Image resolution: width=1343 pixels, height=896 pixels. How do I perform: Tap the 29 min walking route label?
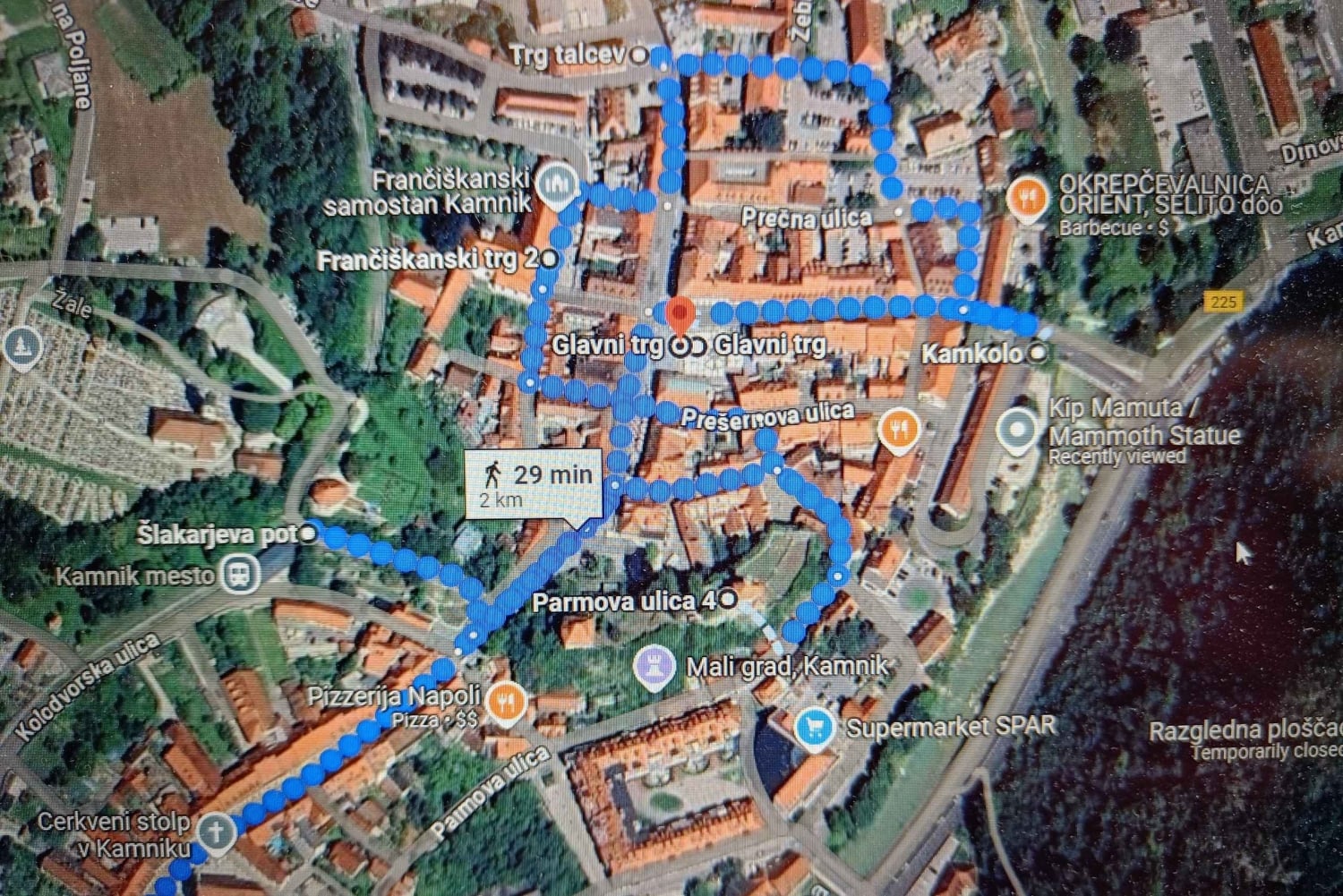(x=535, y=485)
